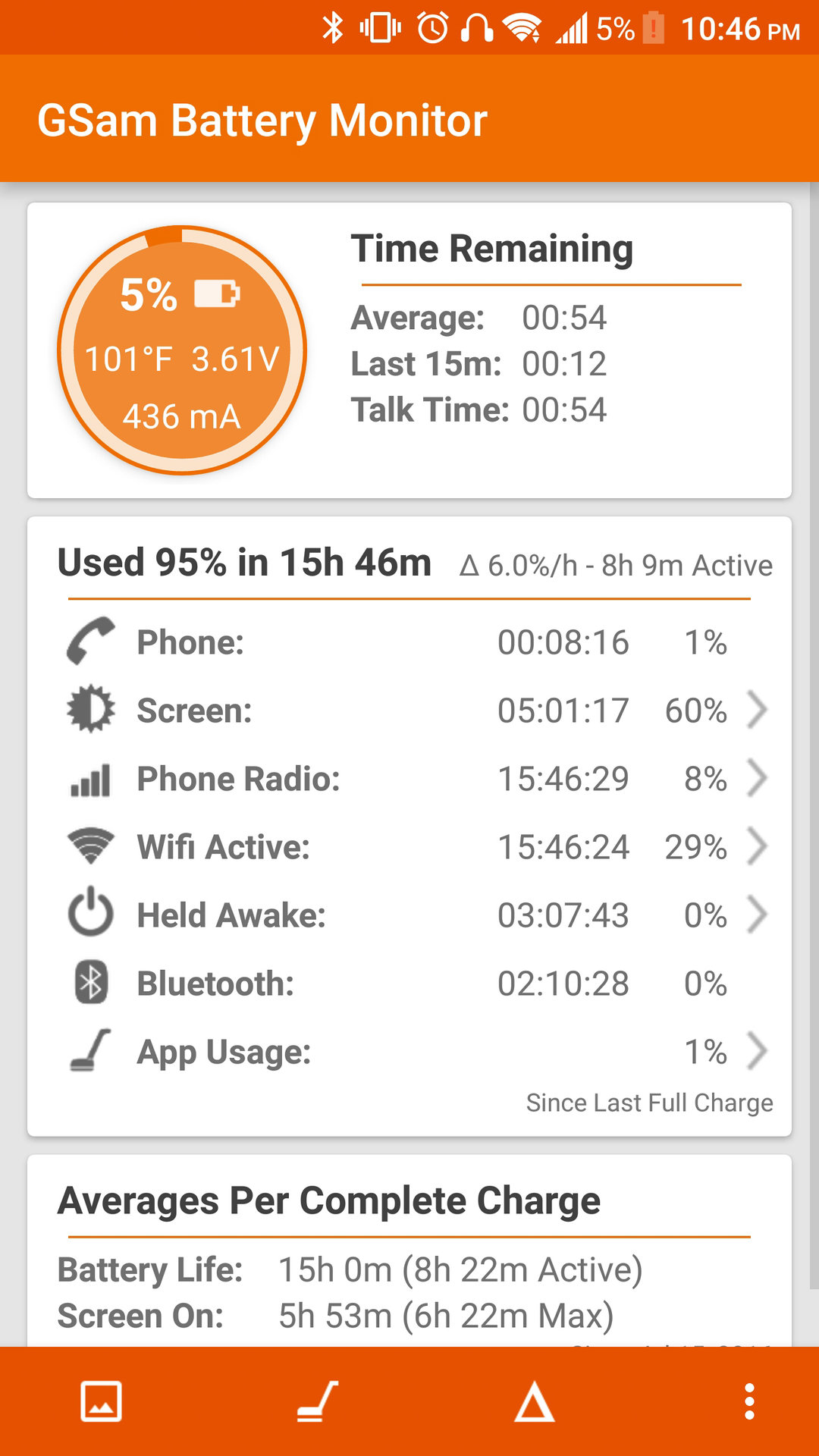This screenshot has height=1456, width=819.
Task: Tap the 5% battery status circle
Action: click(182, 350)
